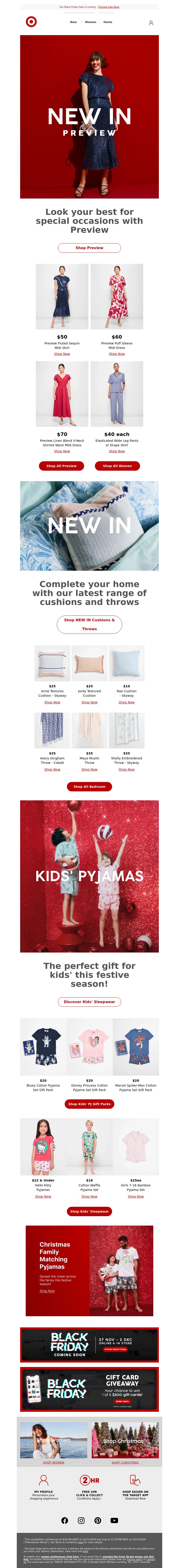Open the Home category link
The height and width of the screenshot is (1568, 179).
point(108,22)
